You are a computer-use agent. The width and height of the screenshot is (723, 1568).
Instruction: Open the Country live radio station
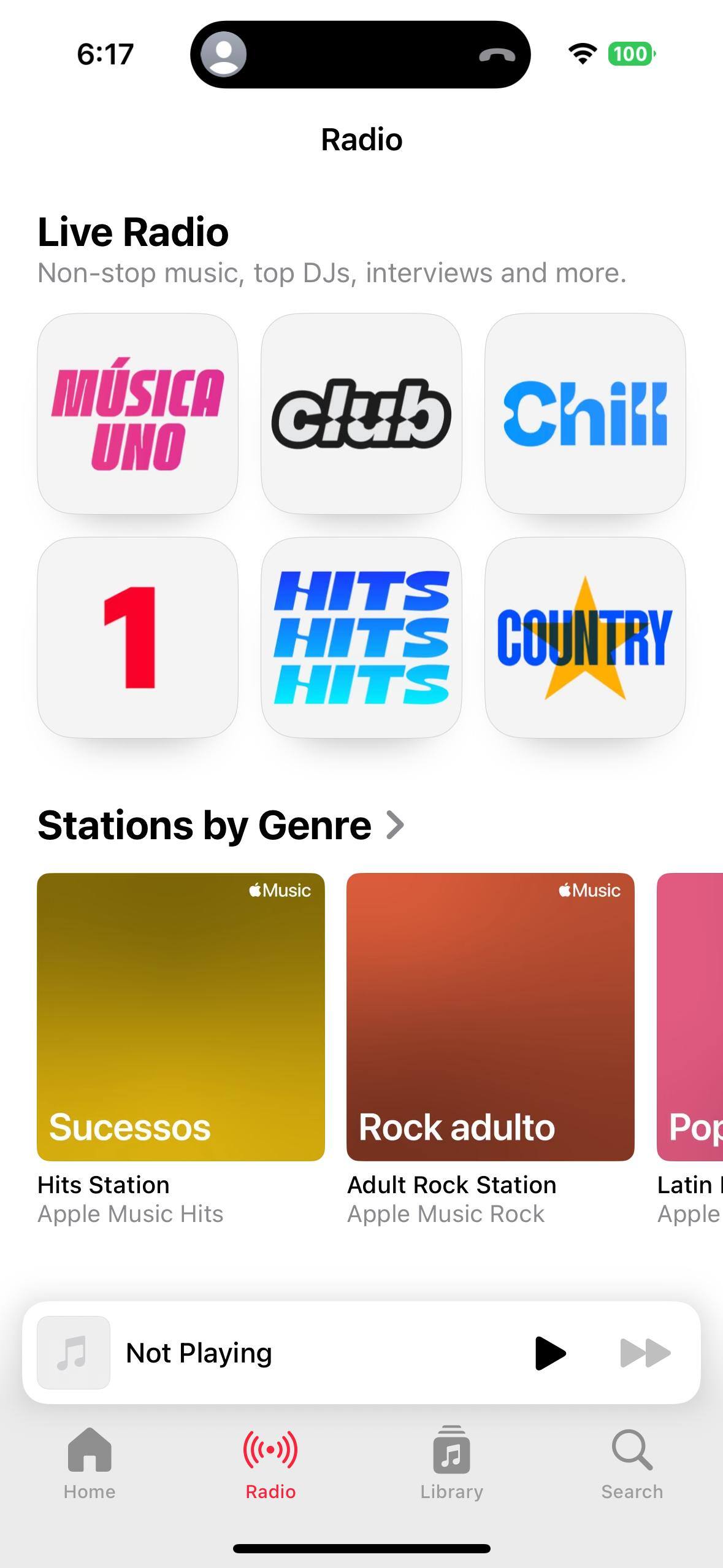pos(584,637)
